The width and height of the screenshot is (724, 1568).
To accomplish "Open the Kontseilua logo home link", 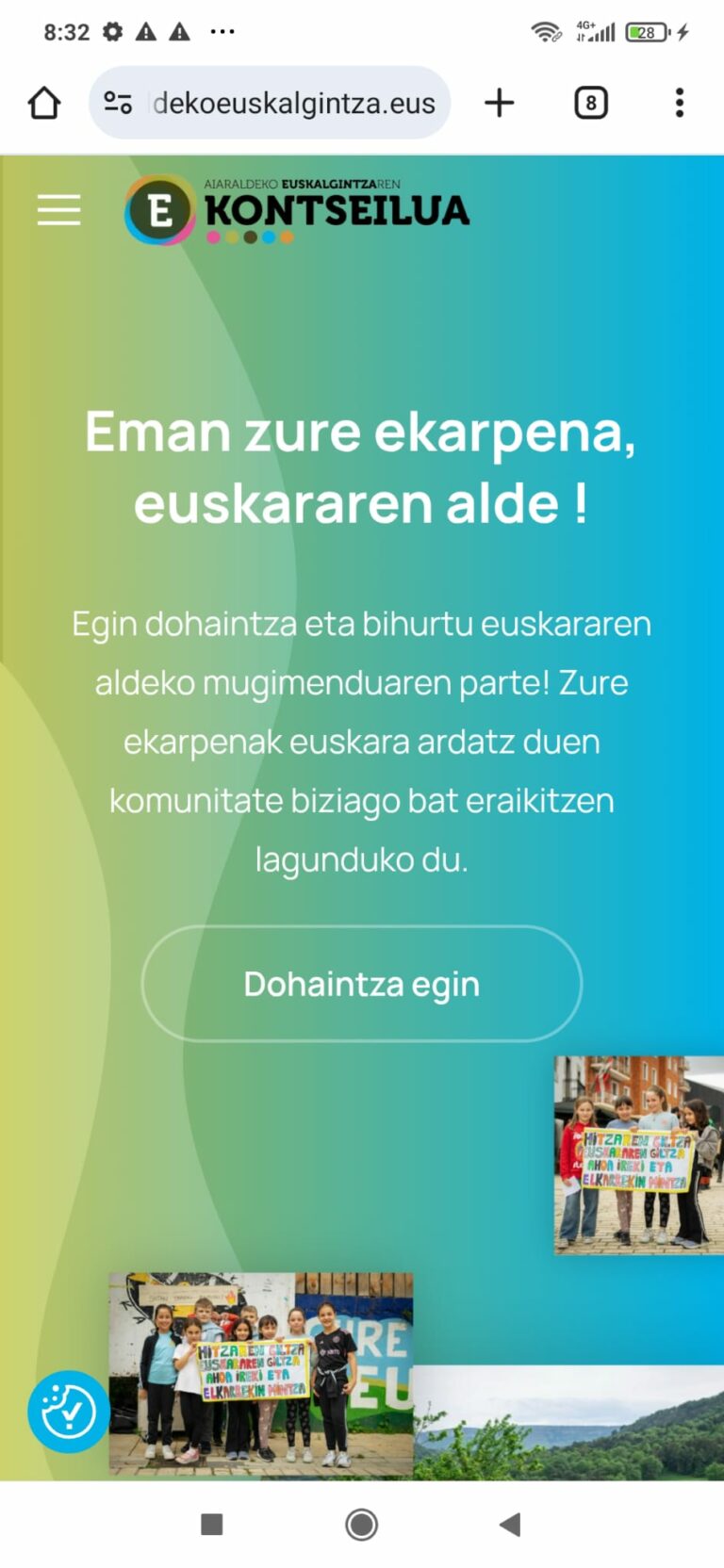I will tap(297, 210).
